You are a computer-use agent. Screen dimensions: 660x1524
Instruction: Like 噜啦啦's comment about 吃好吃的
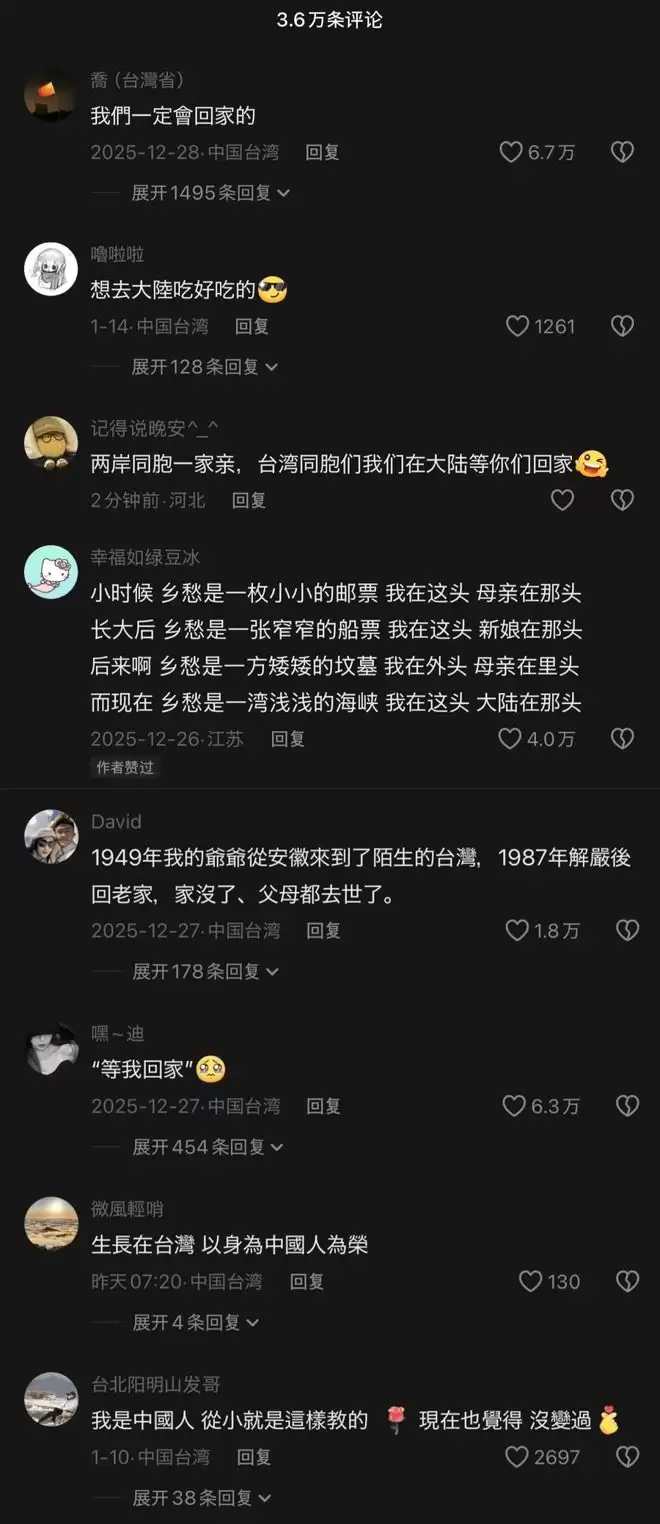click(x=517, y=326)
